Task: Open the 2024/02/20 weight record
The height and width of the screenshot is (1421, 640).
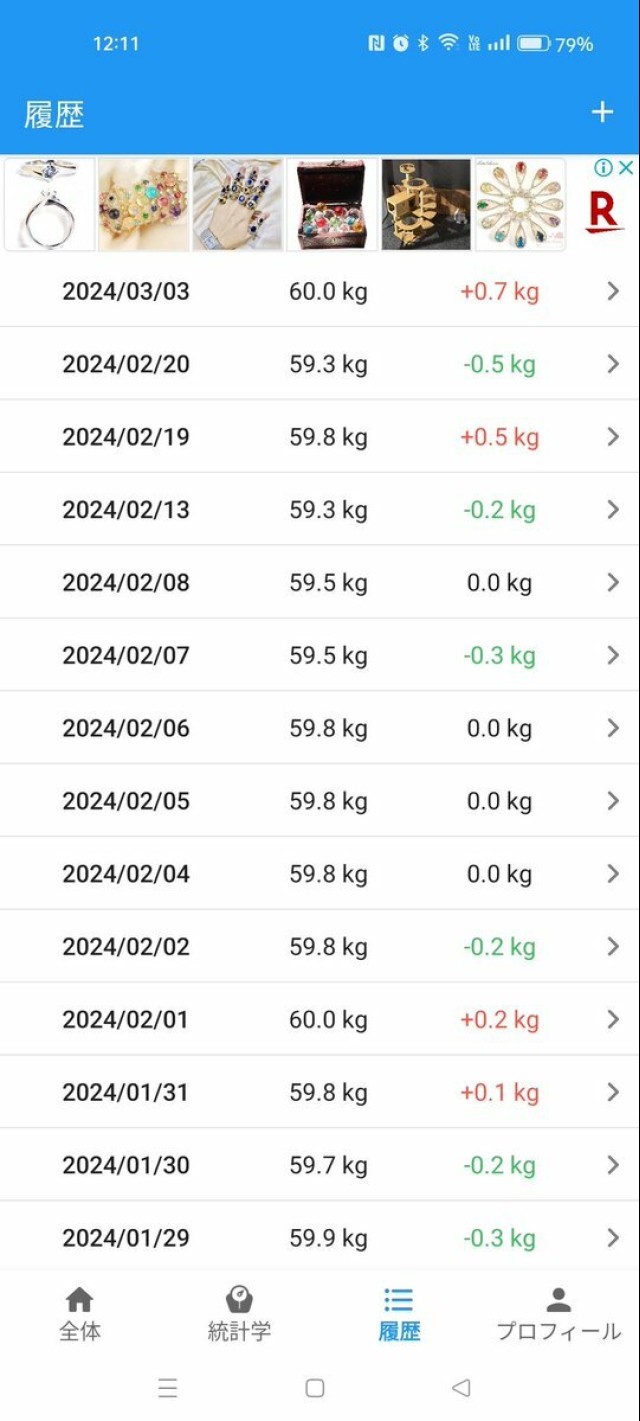Action: 320,364
